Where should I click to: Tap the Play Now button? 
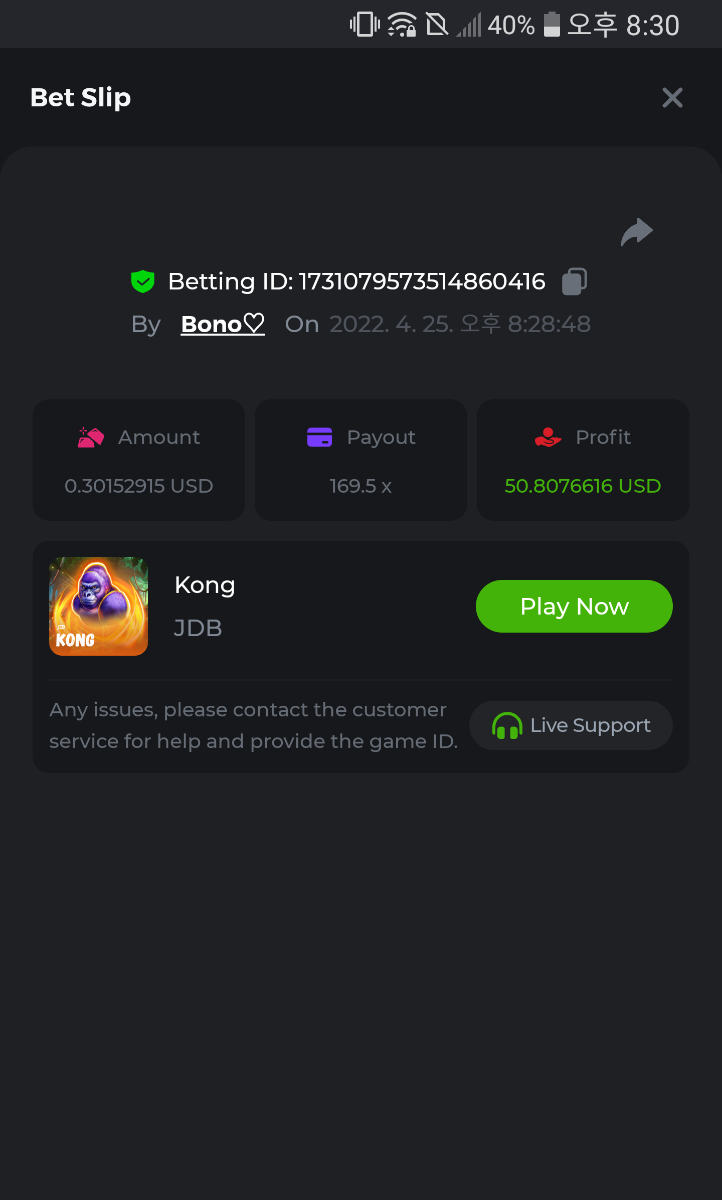[x=574, y=606]
